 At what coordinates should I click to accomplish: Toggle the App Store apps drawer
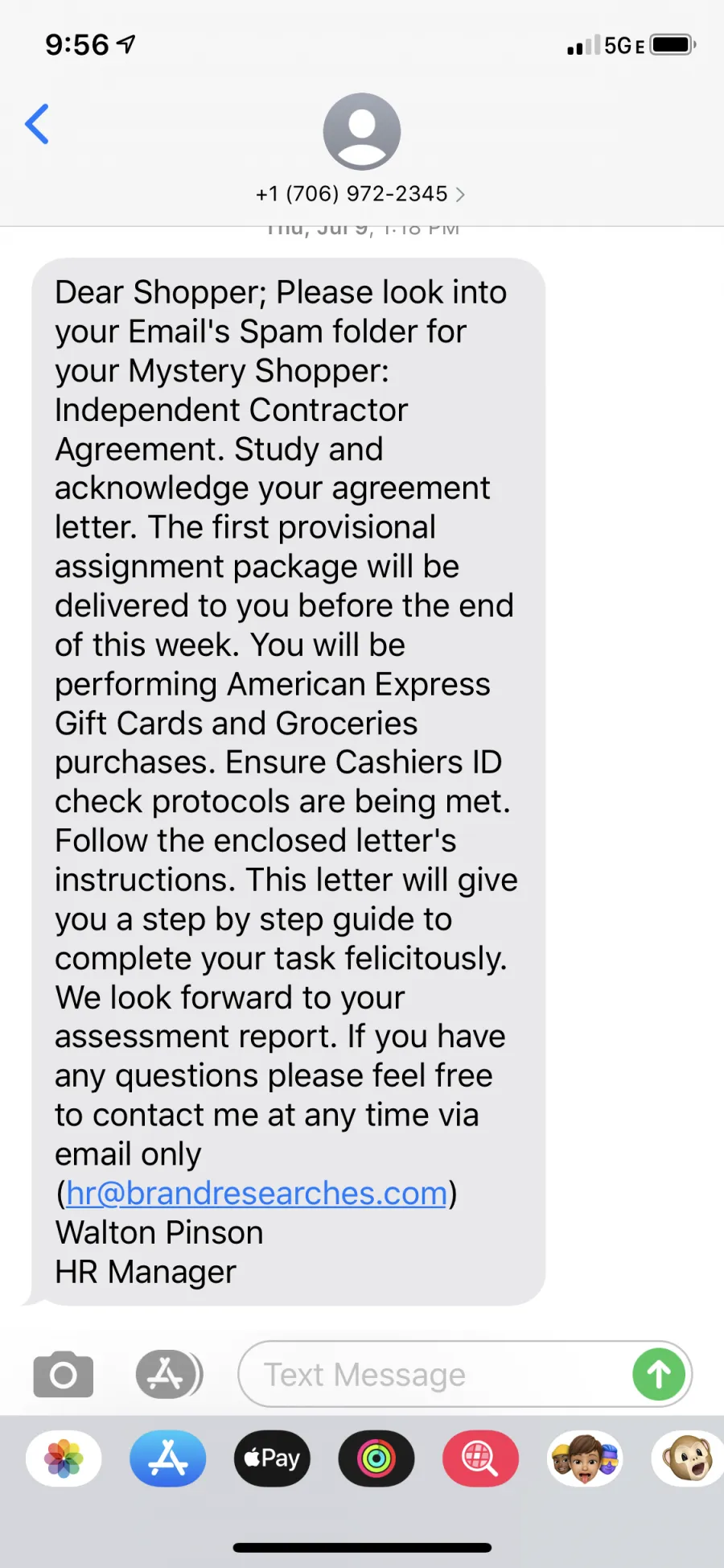[169, 1374]
